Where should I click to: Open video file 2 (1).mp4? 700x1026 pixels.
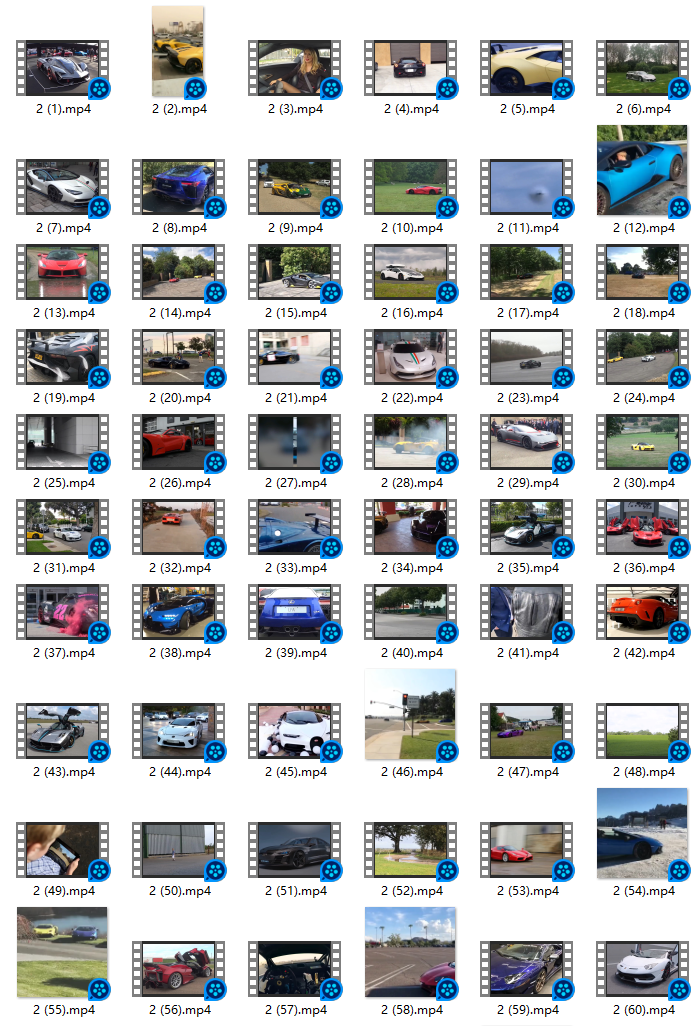click(63, 68)
